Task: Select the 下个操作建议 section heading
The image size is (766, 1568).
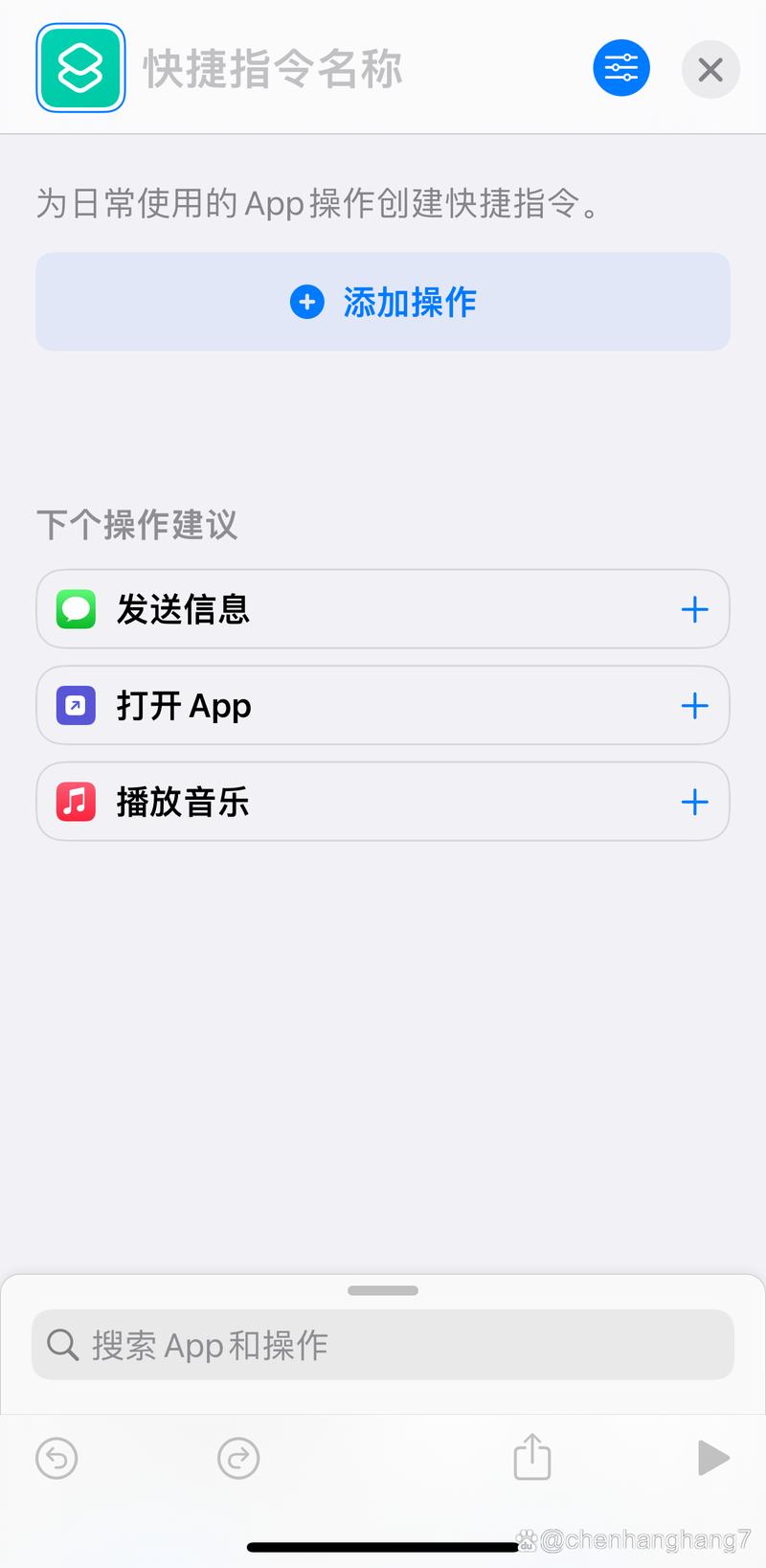Action: tap(136, 525)
